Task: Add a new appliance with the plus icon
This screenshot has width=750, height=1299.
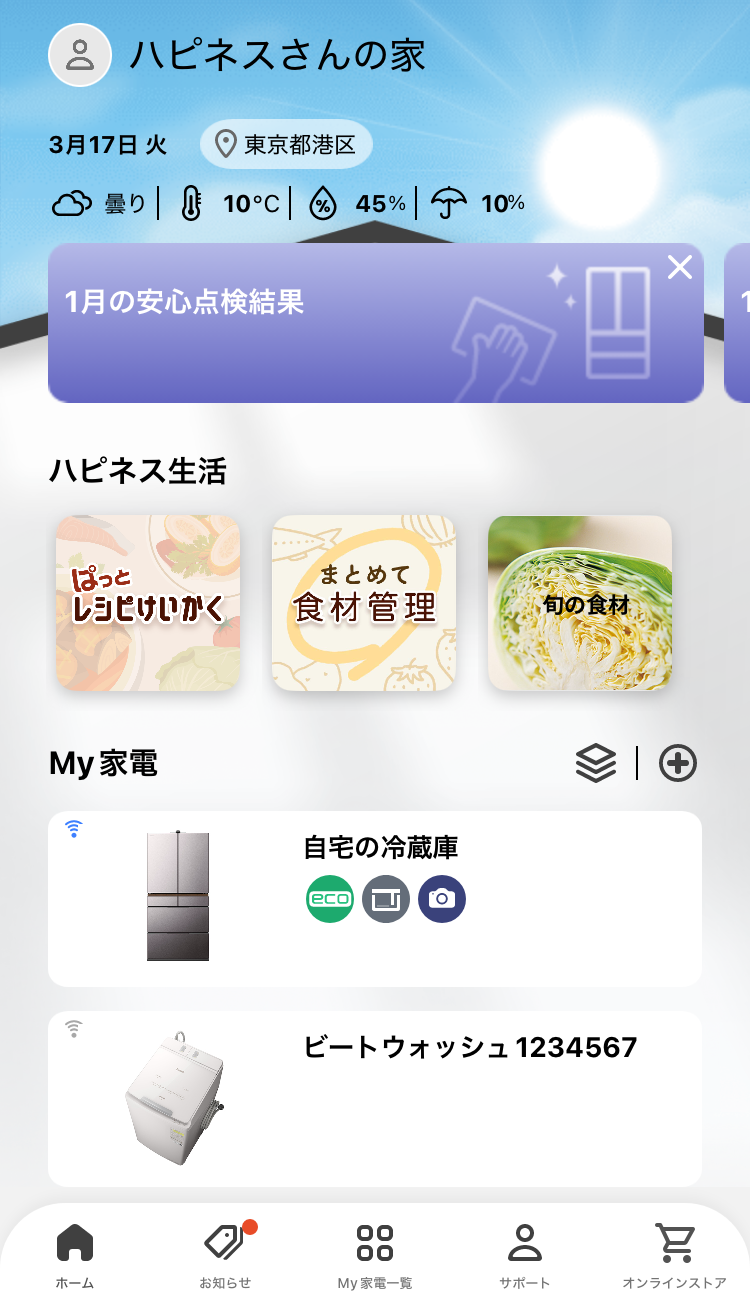Action: coord(678,762)
